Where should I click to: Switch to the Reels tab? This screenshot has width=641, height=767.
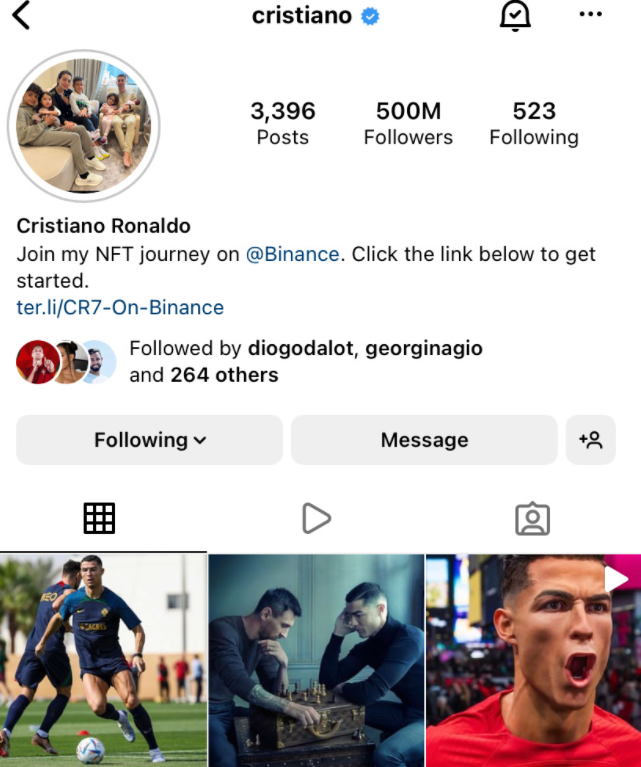(316, 518)
